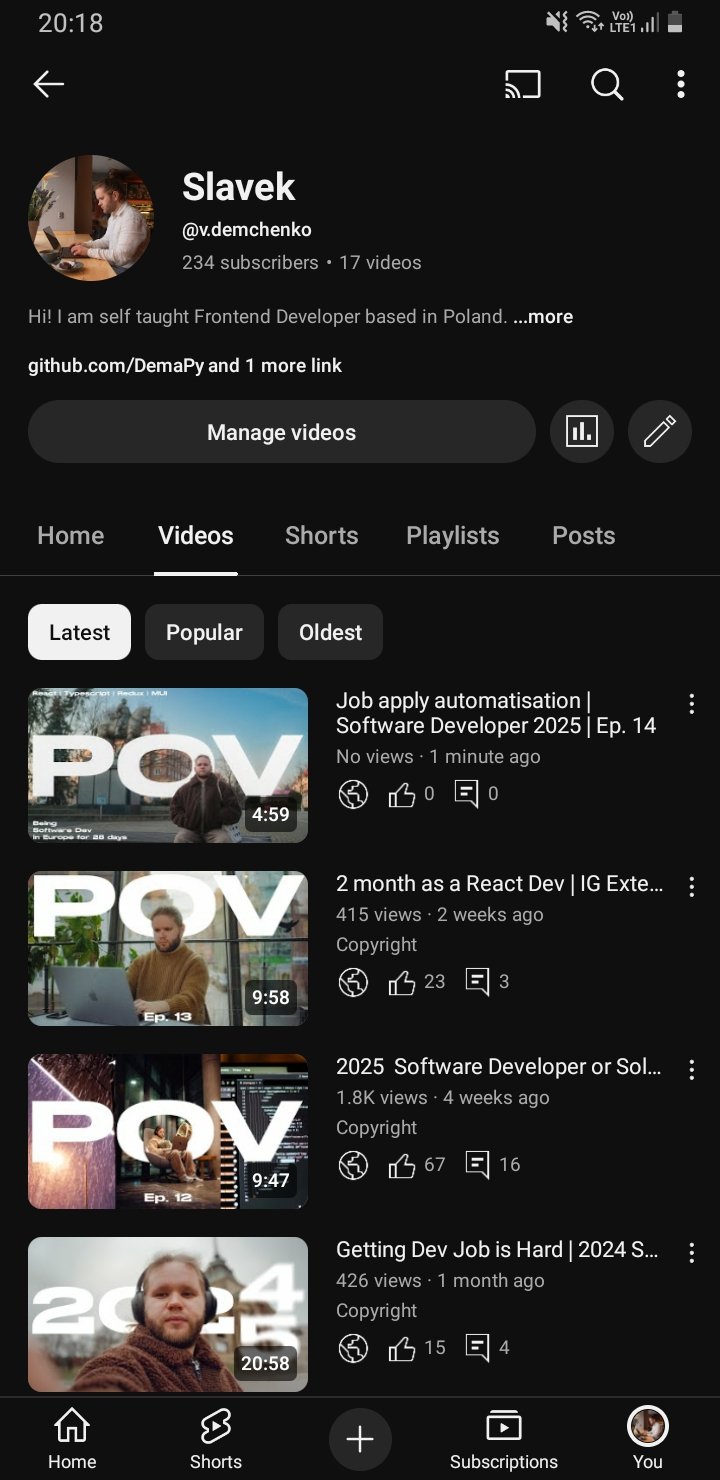The image size is (720, 1480).
Task: Sort videos by Popular
Action: point(204,632)
